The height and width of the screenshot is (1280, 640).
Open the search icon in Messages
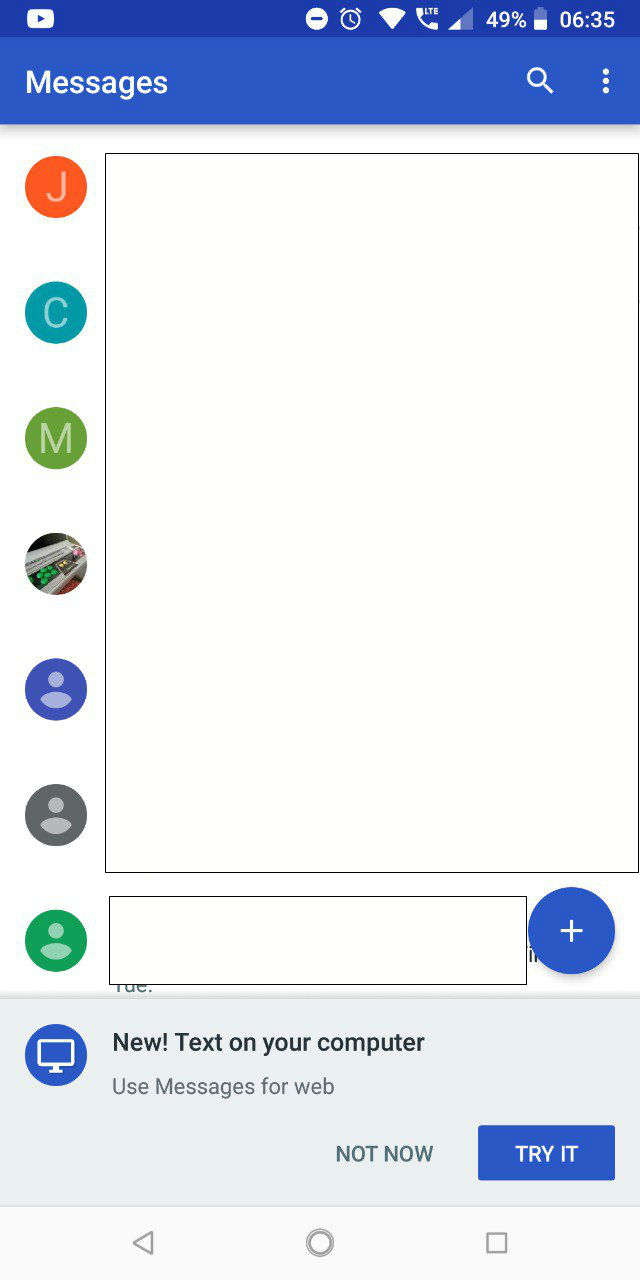(x=540, y=81)
